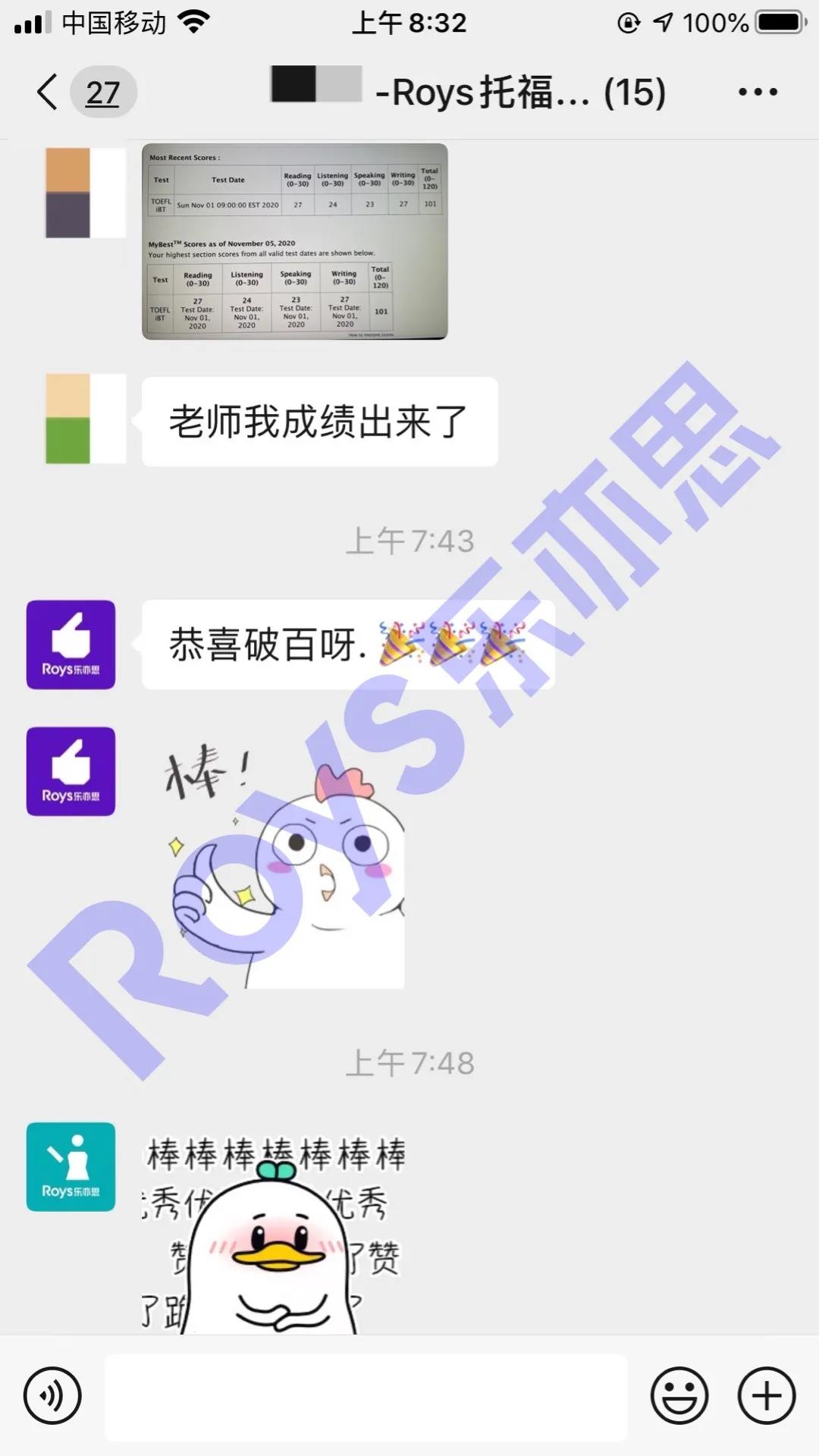Open the emoji sticker panel
This screenshot has height=1456, width=819.
pyautogui.click(x=679, y=1395)
